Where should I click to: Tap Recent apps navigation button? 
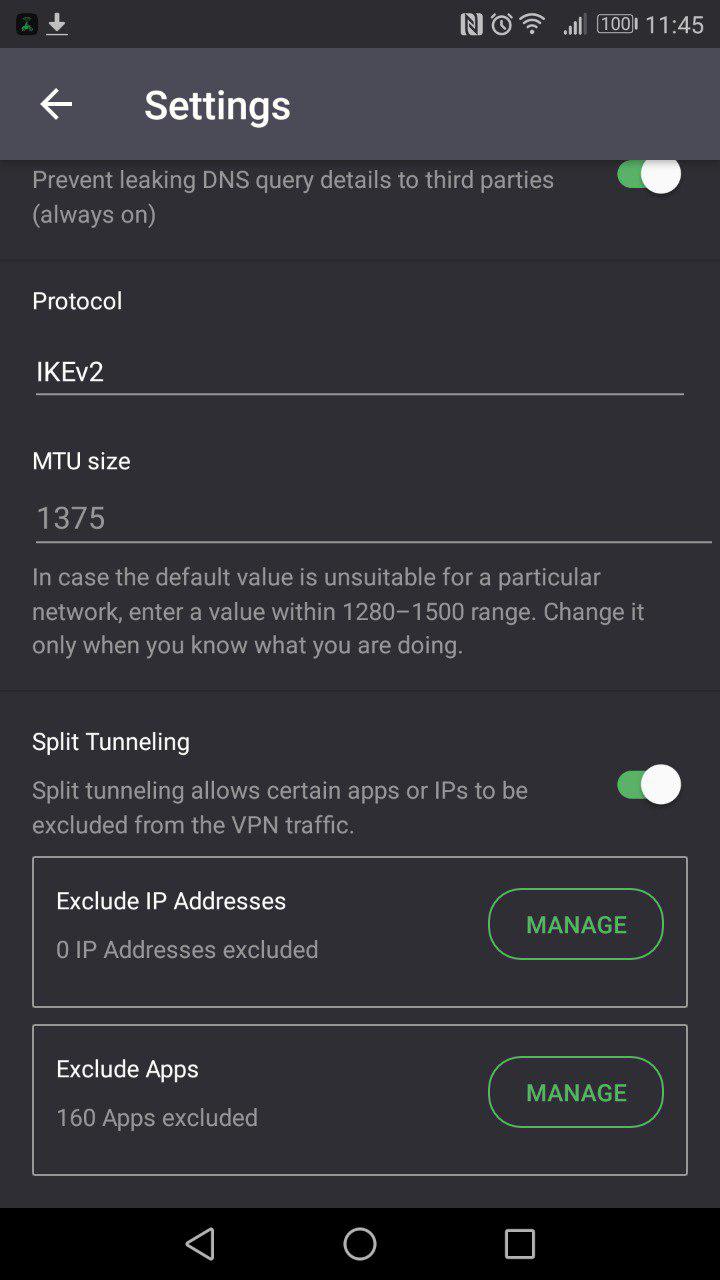[x=519, y=1243]
